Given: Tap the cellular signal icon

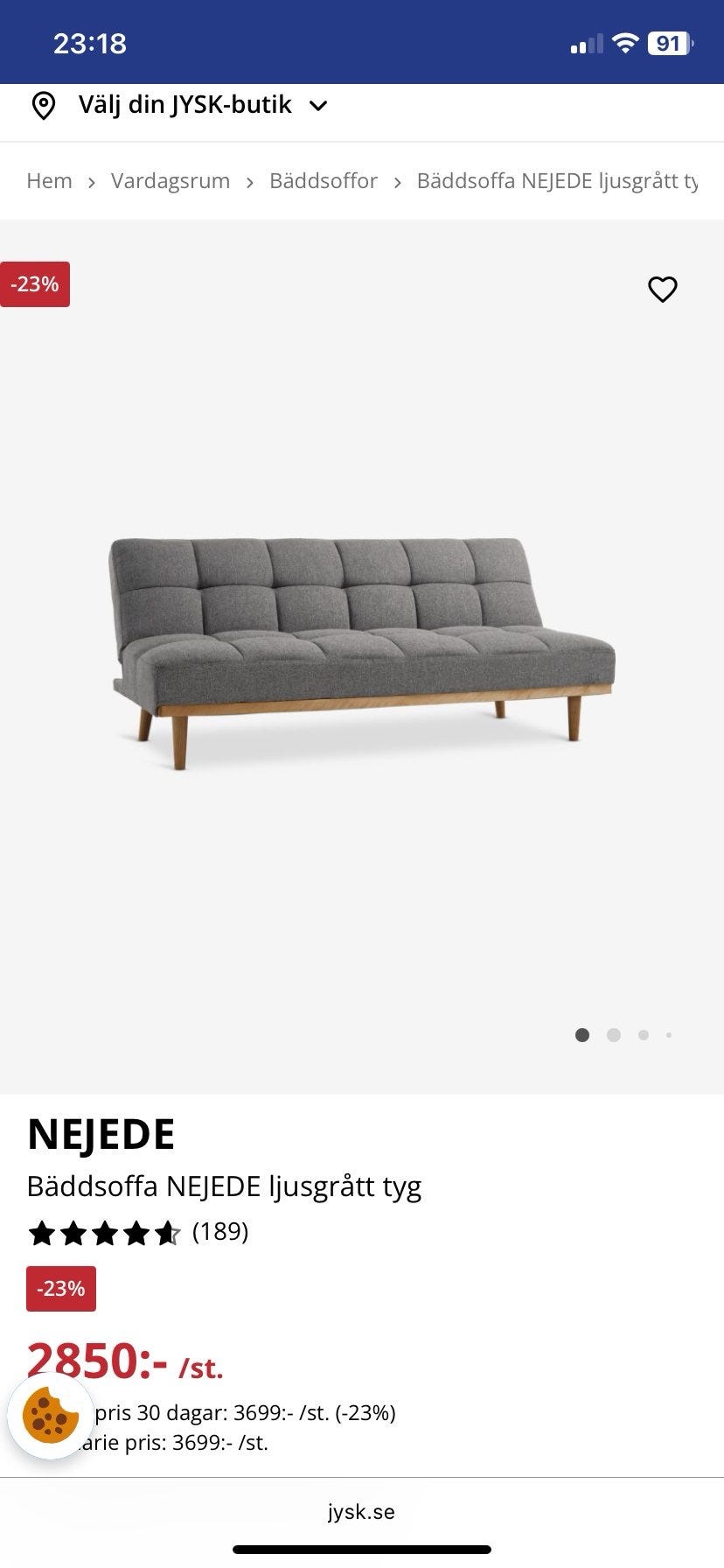Looking at the screenshot, I should (588, 42).
